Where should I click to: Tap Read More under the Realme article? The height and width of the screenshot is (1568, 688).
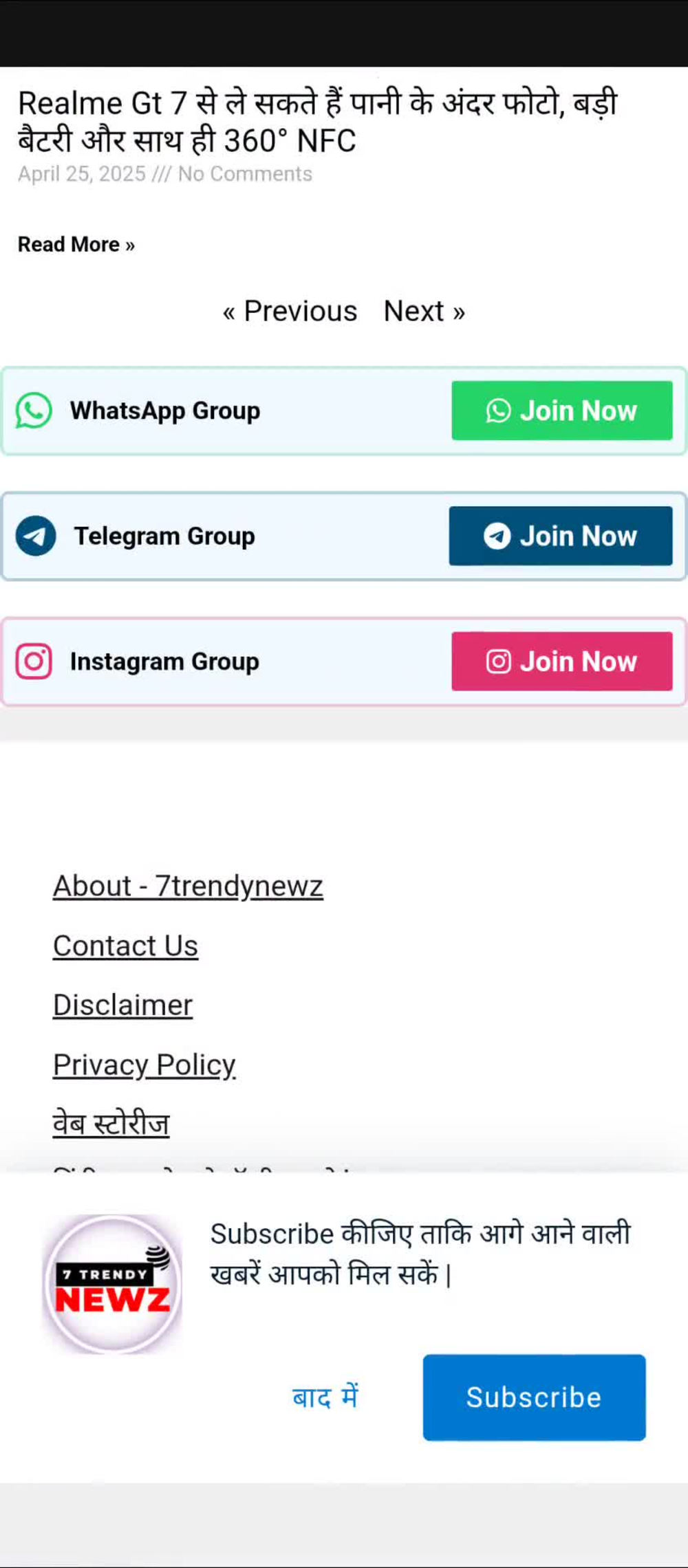coord(76,244)
